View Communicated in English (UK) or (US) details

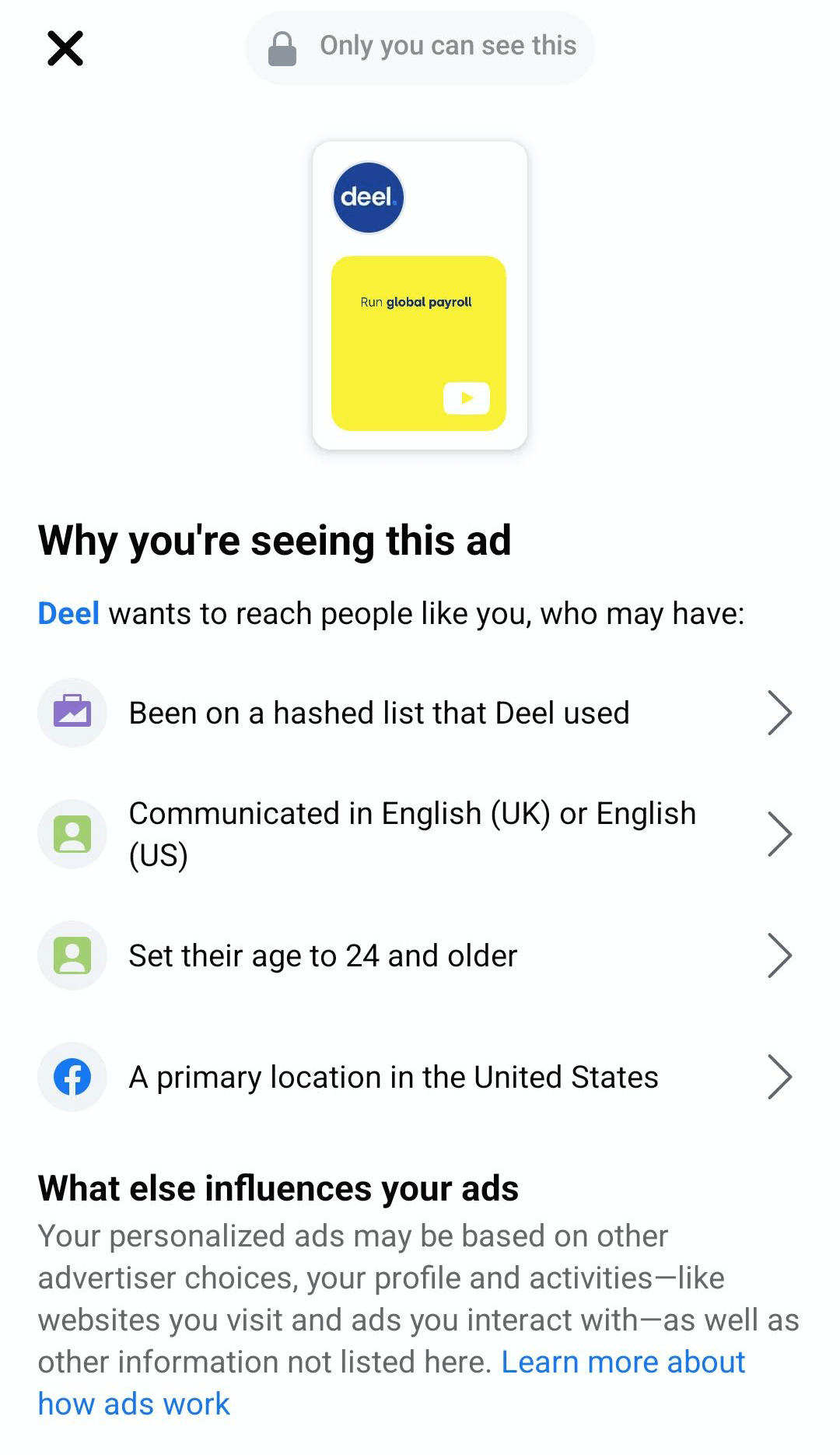pyautogui.click(x=420, y=834)
